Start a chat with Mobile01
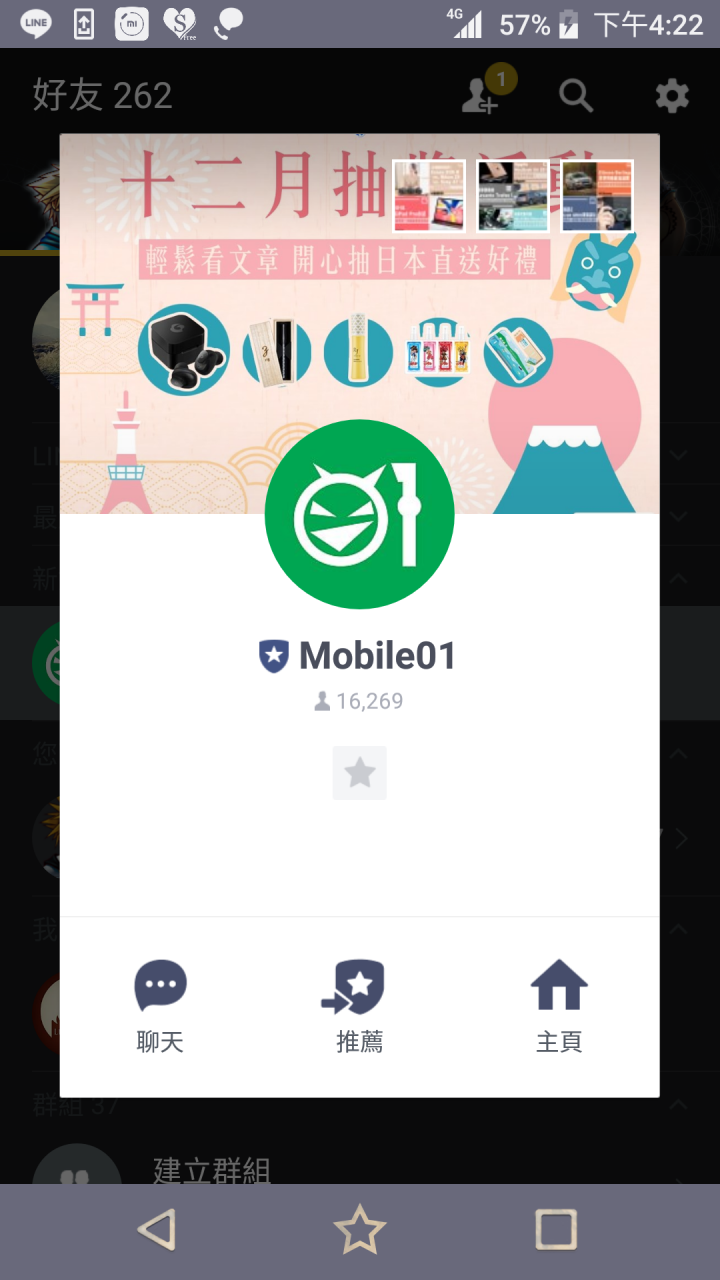This screenshot has height=1280, width=720. (160, 1005)
